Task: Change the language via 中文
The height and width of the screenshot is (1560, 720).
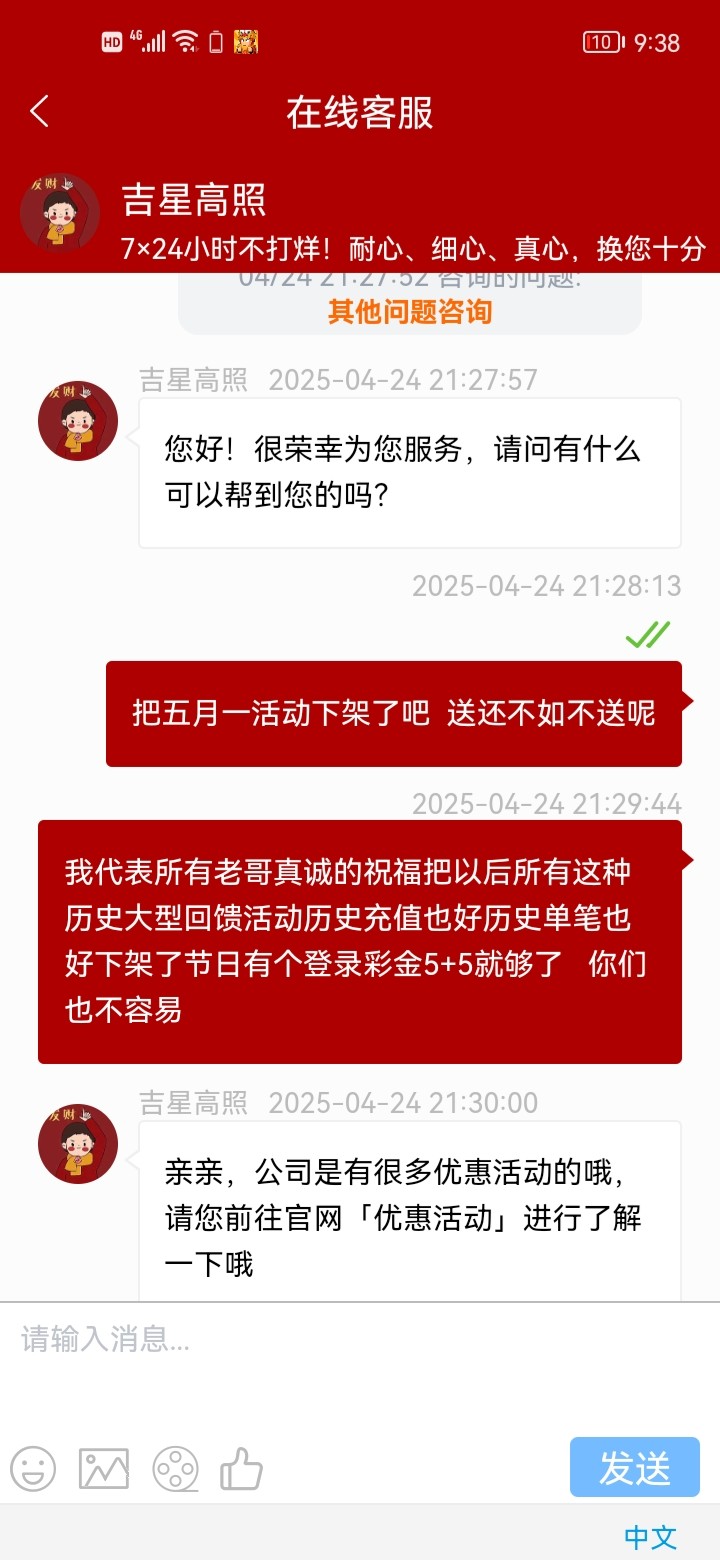Action: pos(650,1536)
